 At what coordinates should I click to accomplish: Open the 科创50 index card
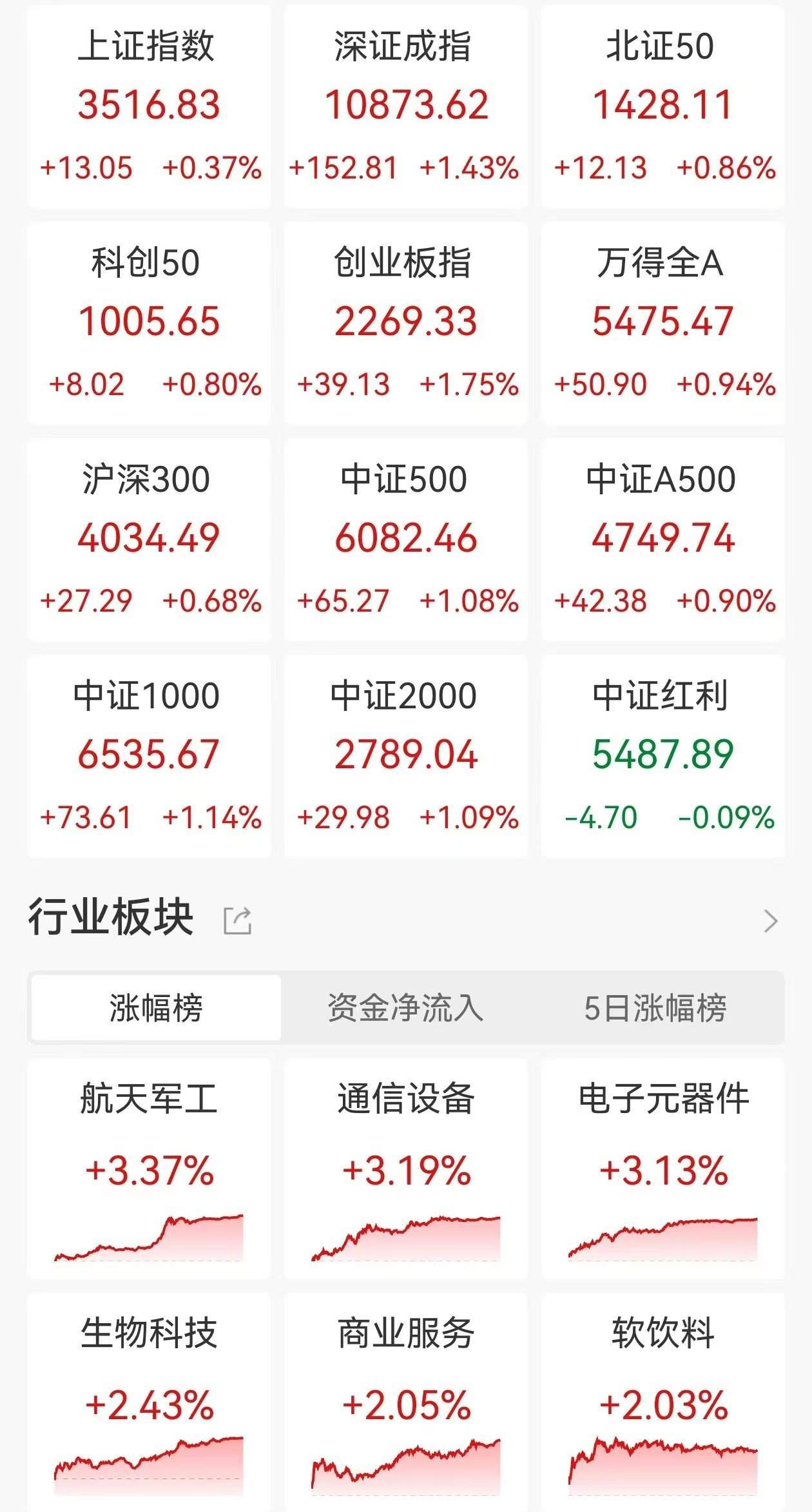click(149, 324)
